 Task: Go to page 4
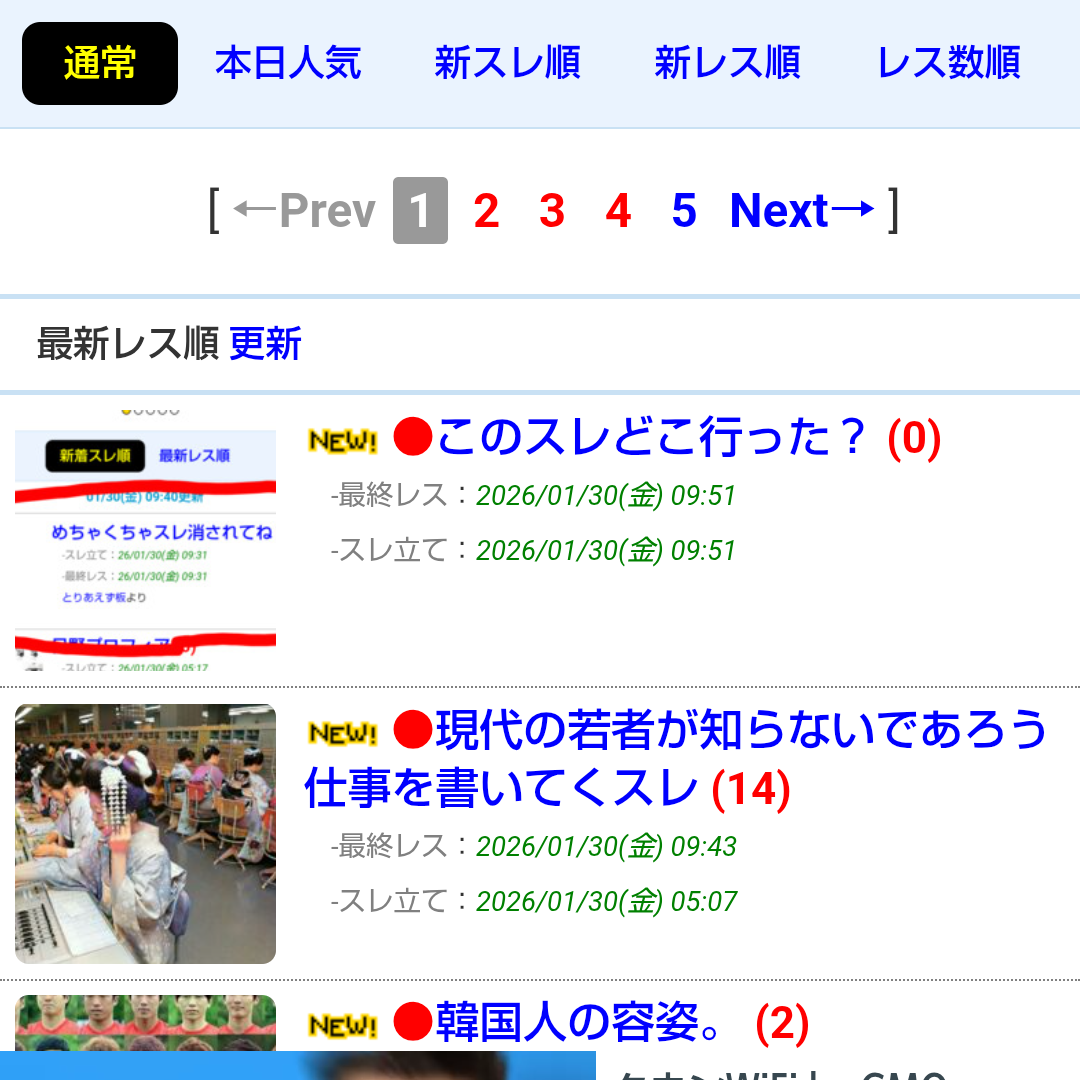(618, 211)
